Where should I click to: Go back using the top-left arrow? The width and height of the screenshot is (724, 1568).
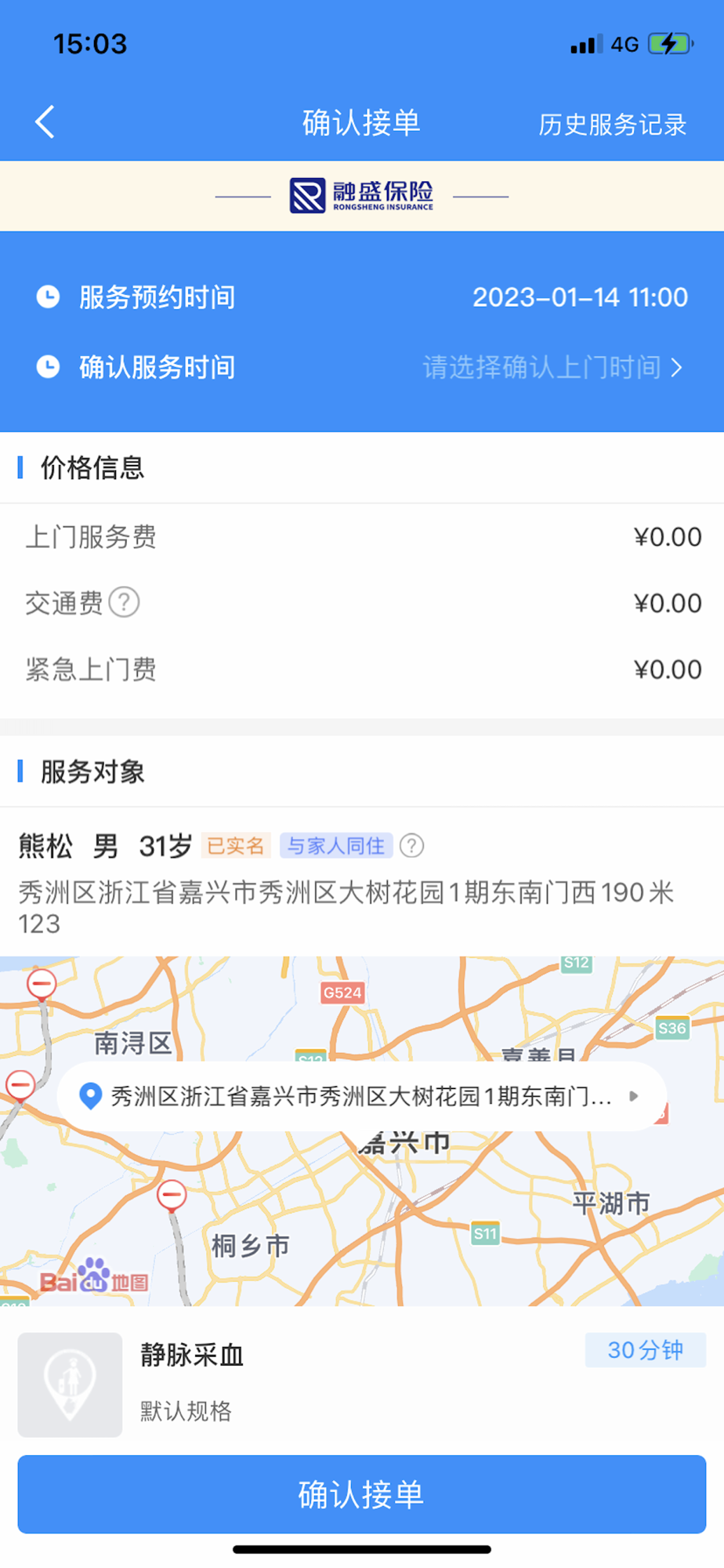coord(45,122)
